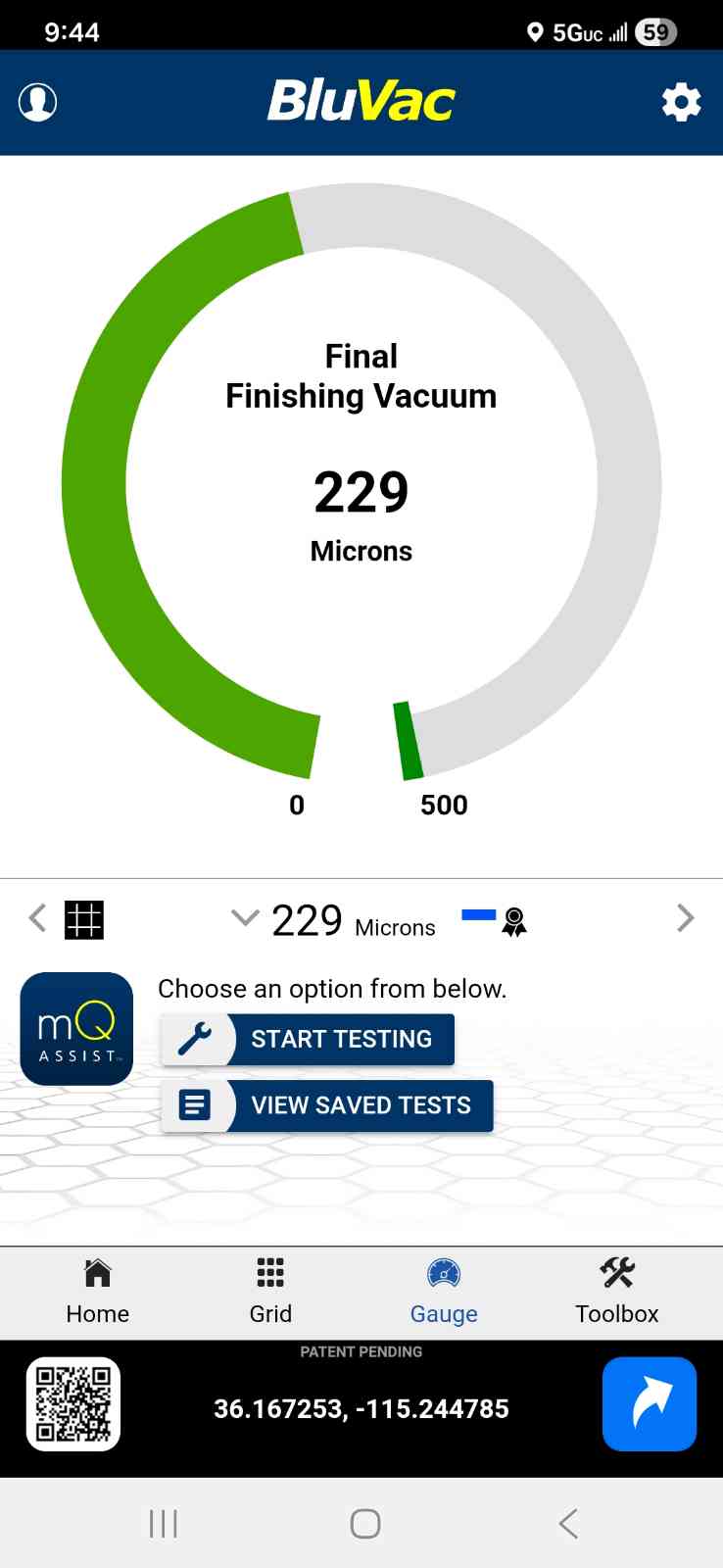Screen dimensions: 723x1568
Task: Tap the blue share arrow button
Action: [x=650, y=1403]
